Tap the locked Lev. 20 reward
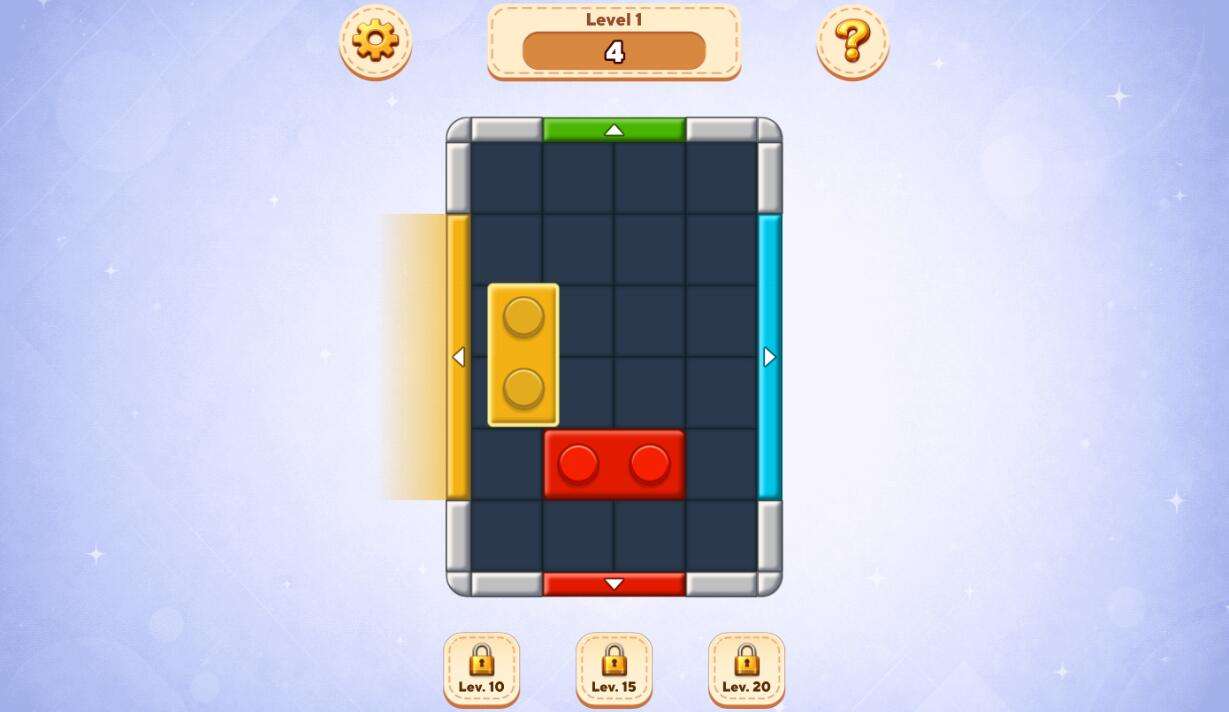1229x712 pixels. [x=746, y=668]
